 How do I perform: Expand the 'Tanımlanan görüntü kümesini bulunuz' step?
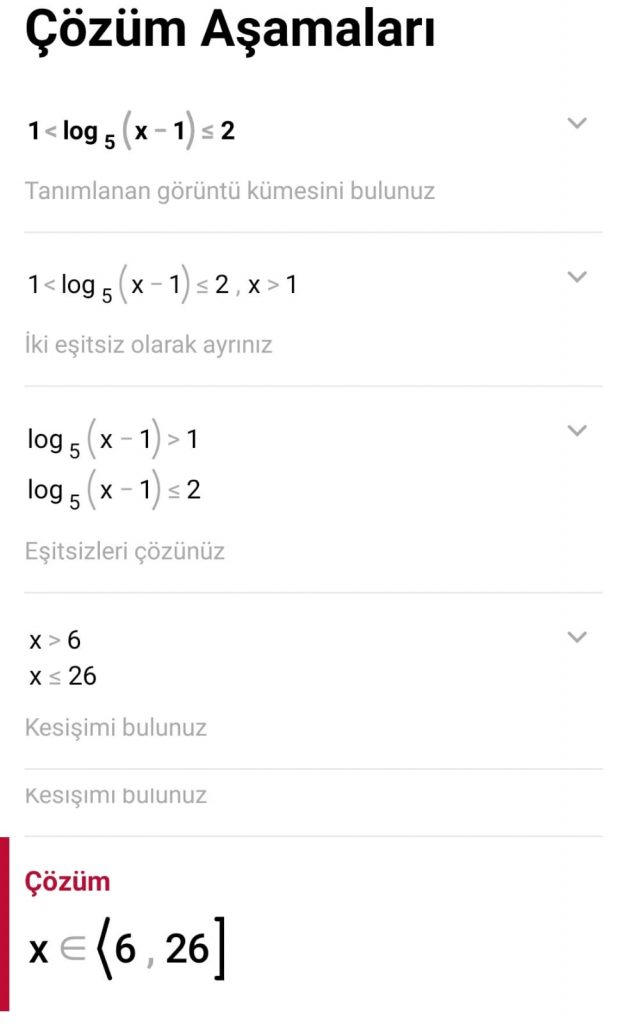tap(577, 124)
